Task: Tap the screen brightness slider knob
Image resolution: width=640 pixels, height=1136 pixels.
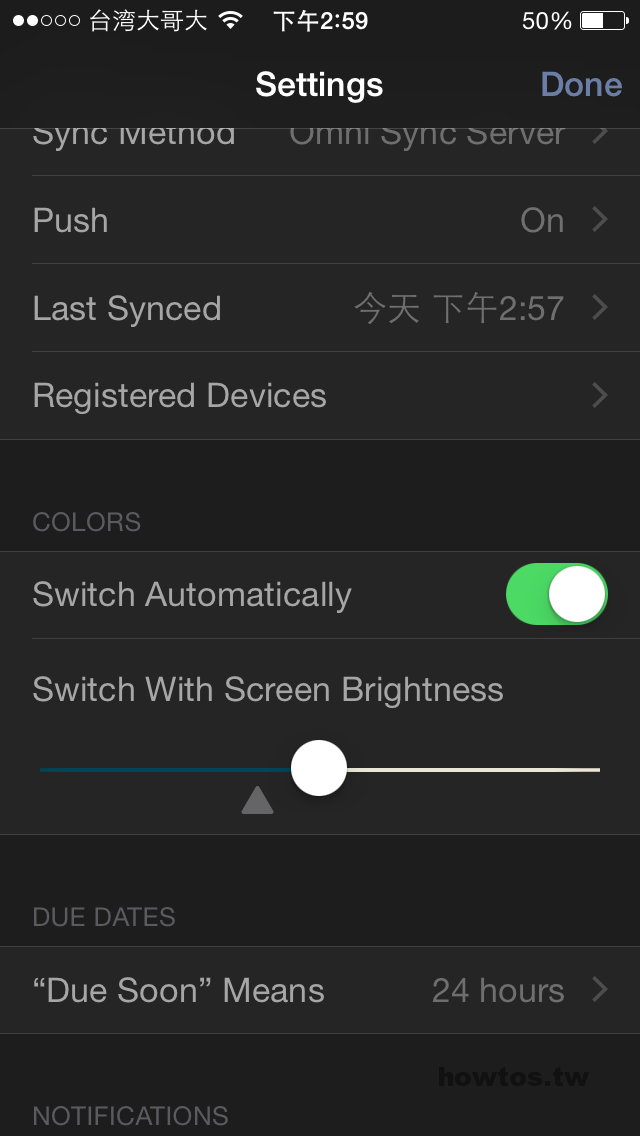Action: click(319, 768)
